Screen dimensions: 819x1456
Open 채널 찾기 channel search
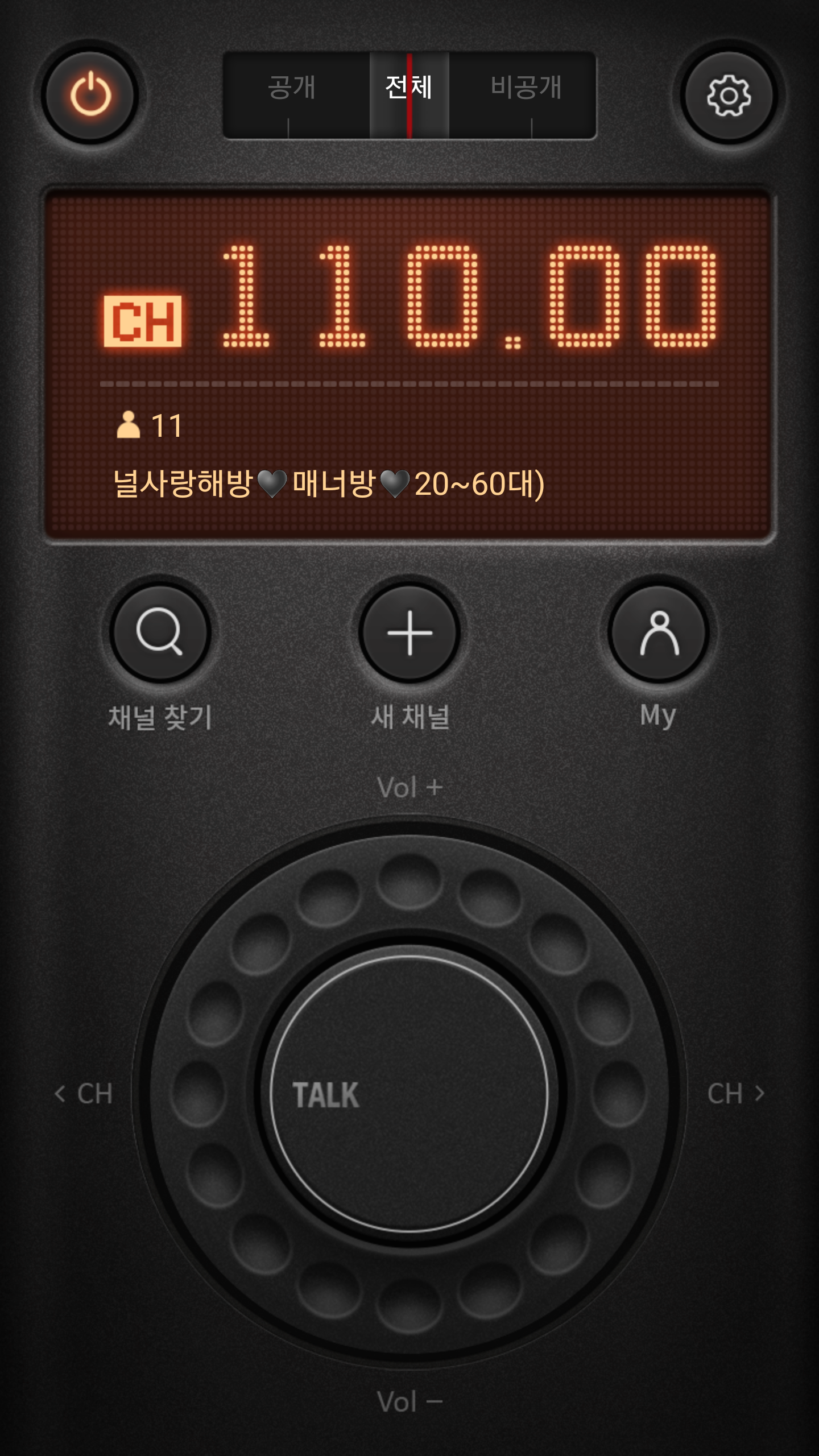[x=160, y=632]
